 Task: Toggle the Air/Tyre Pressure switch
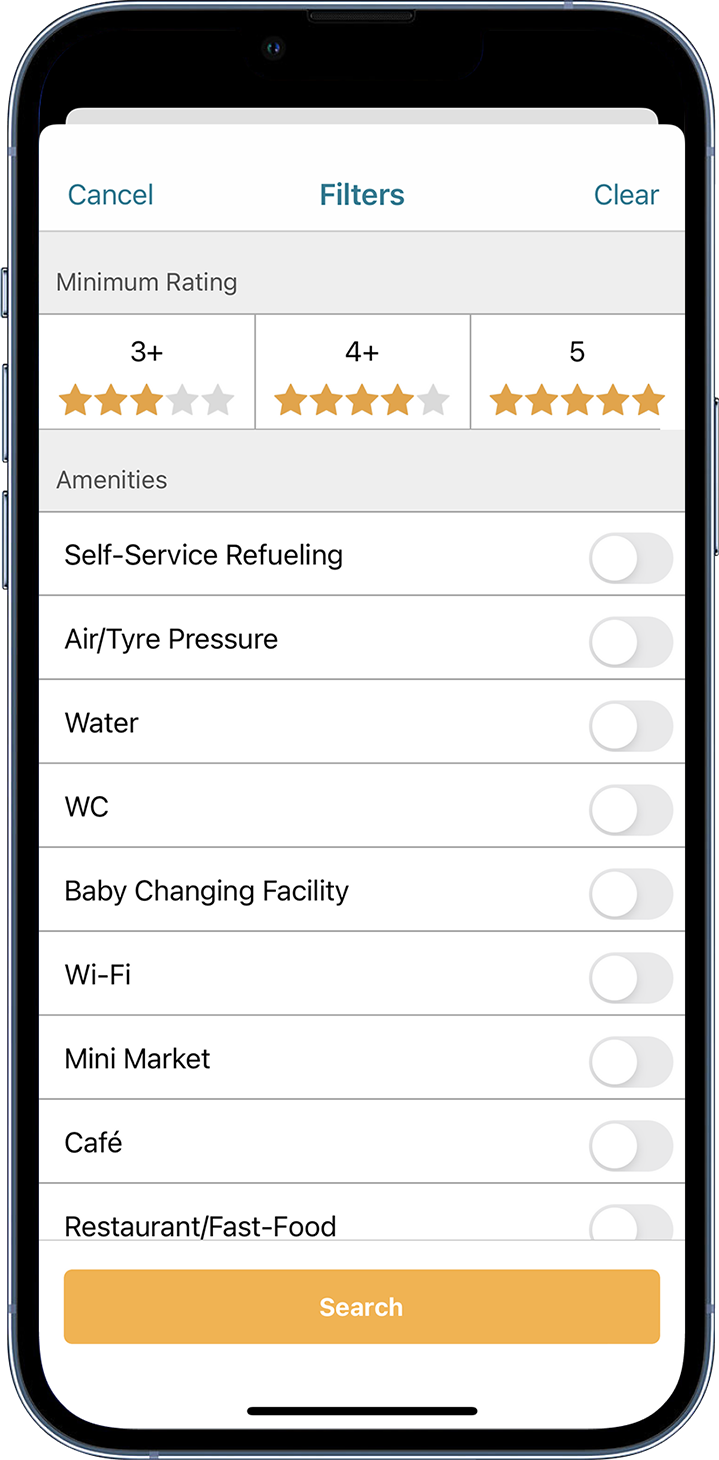(x=630, y=642)
